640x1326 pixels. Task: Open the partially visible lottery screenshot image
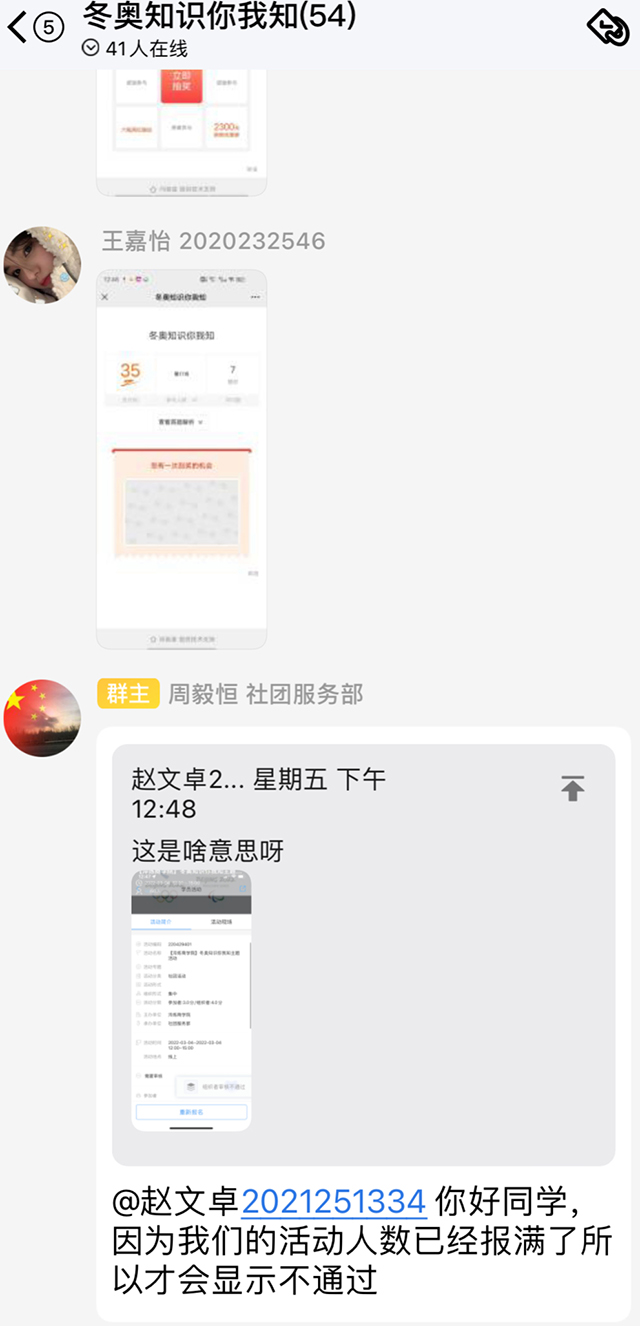181,130
